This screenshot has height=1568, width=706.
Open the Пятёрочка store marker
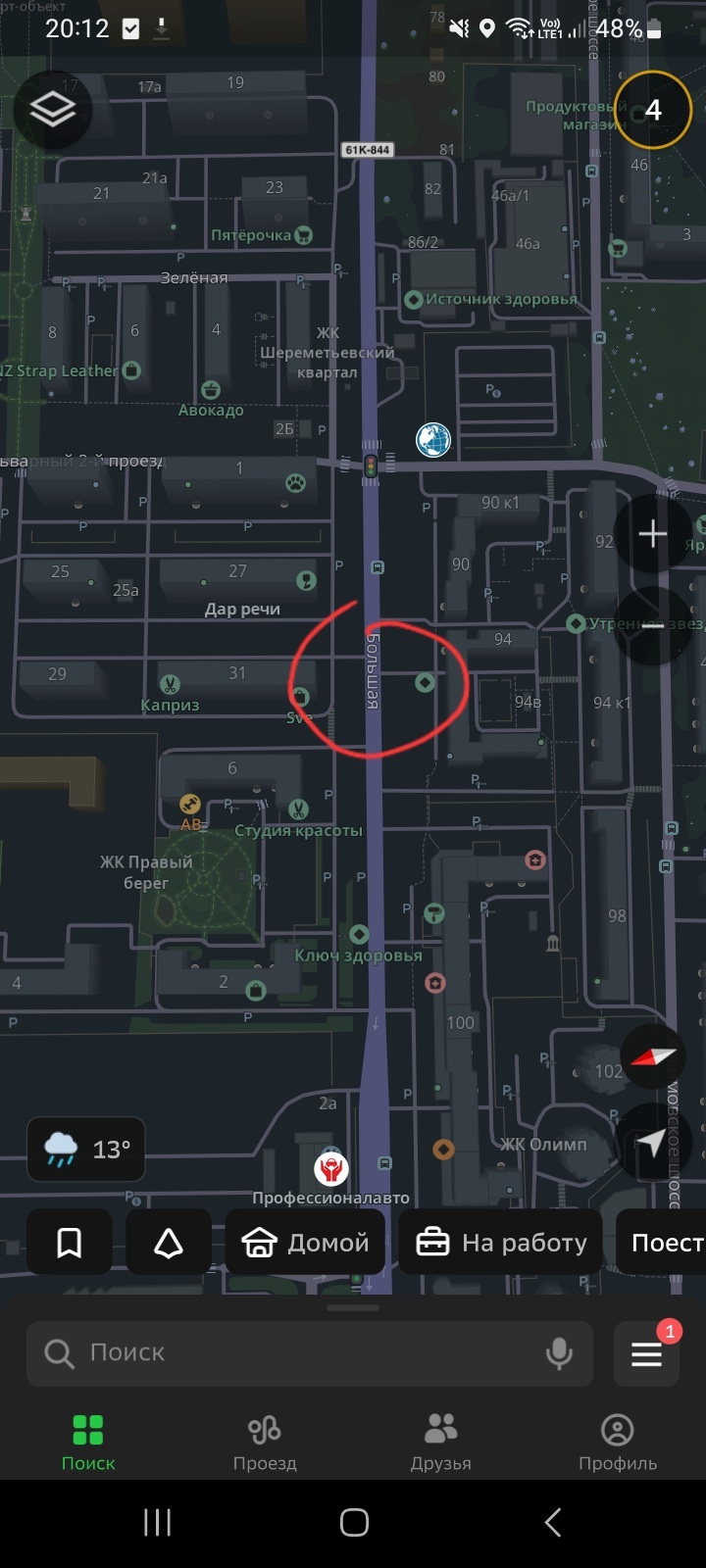(x=303, y=235)
